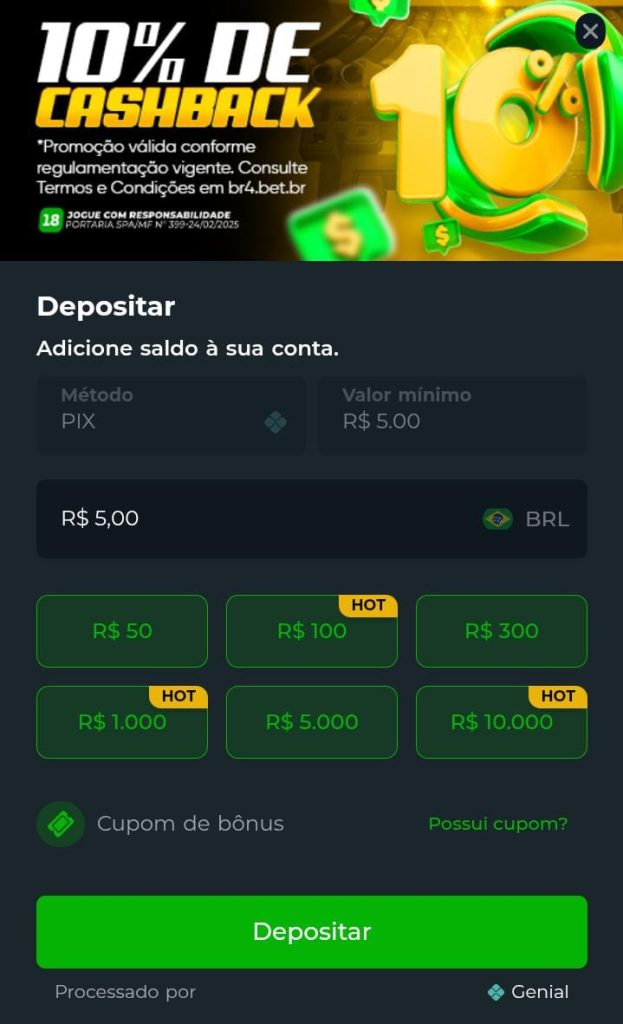The width and height of the screenshot is (623, 1024).
Task: Choose the R$ 100 quick amount
Action: coord(311,631)
